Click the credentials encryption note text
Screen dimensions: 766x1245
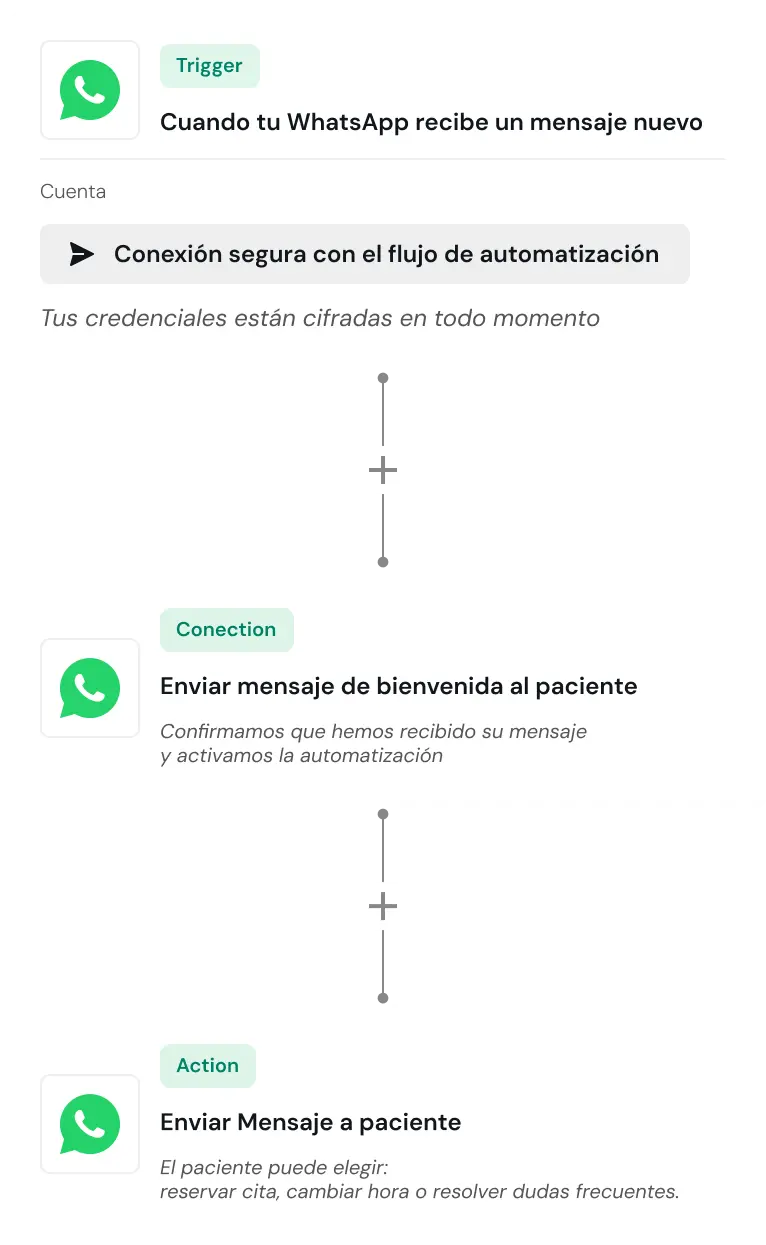[x=319, y=318]
